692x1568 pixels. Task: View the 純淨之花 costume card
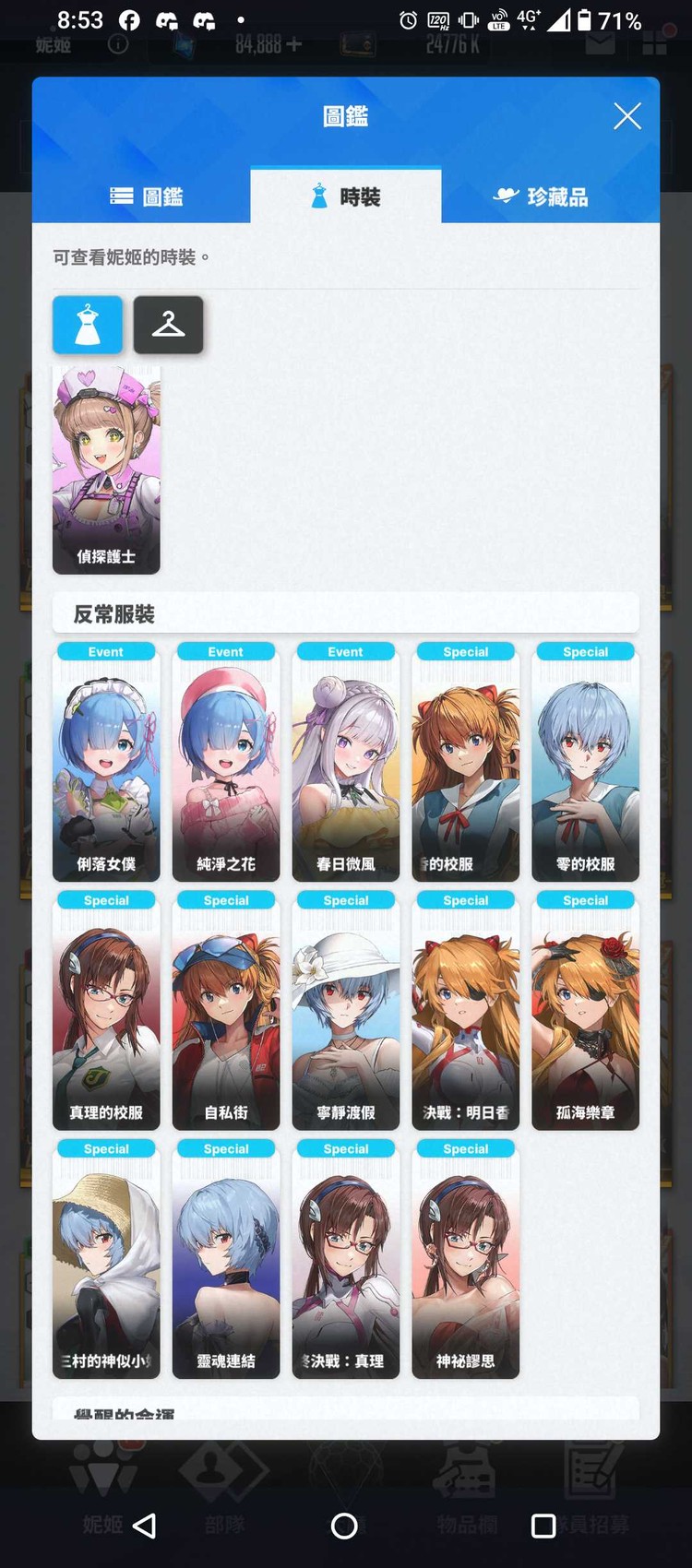(226, 762)
